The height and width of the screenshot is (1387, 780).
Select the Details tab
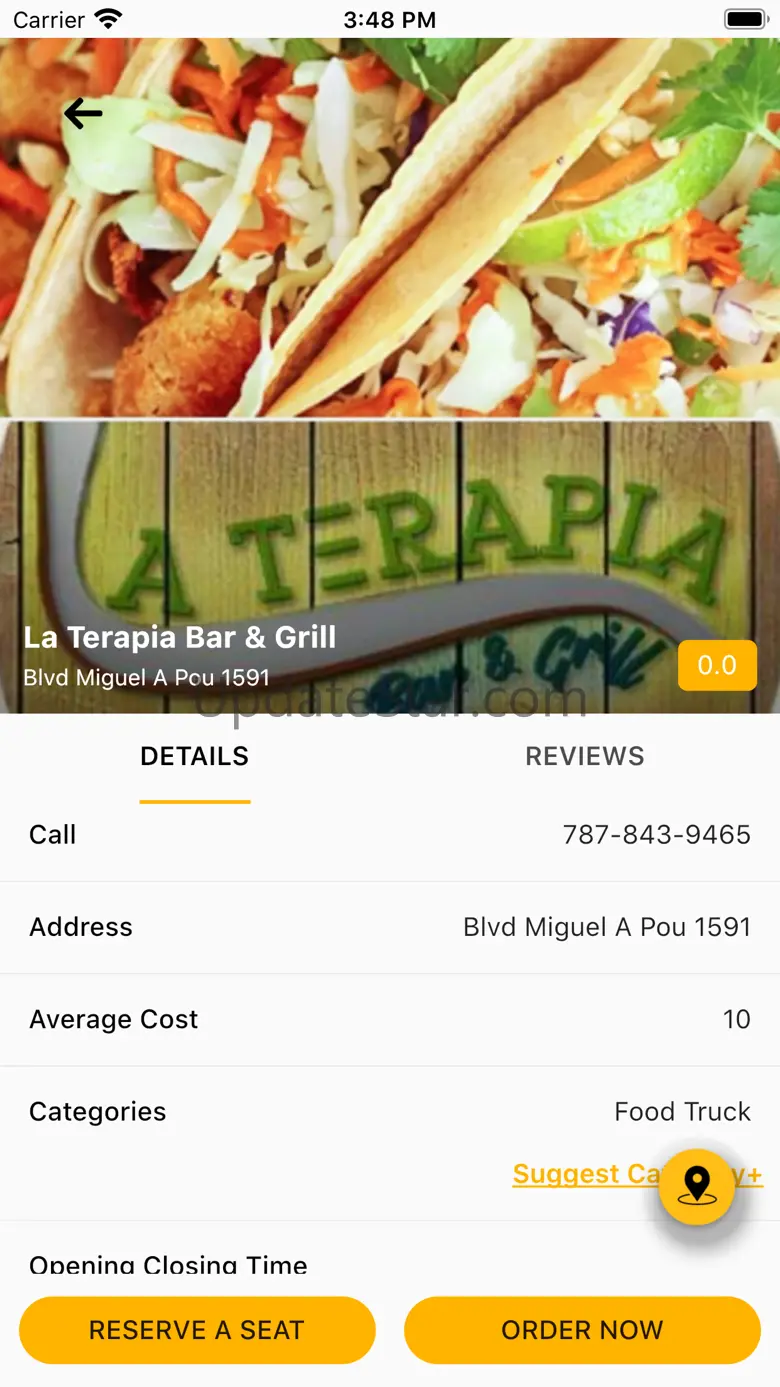click(x=194, y=756)
